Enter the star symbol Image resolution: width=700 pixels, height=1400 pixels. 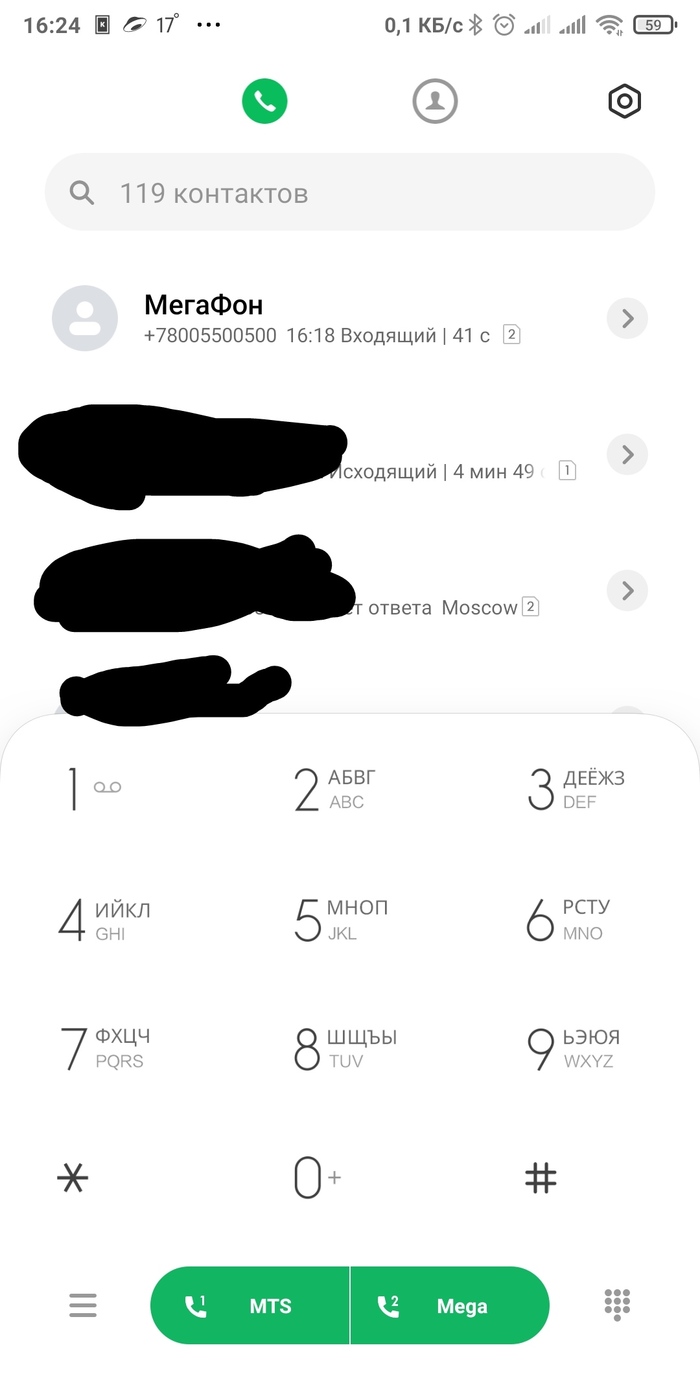(x=73, y=1179)
